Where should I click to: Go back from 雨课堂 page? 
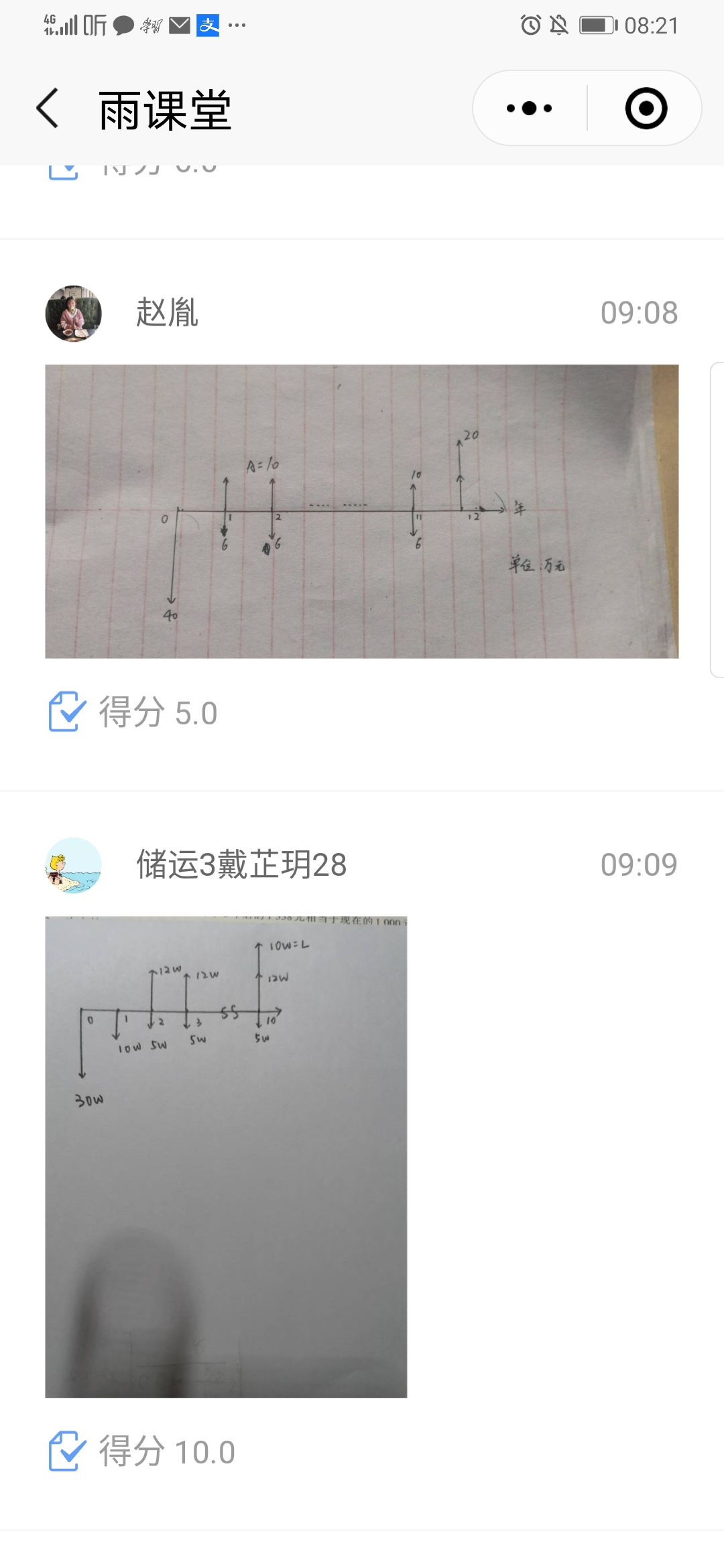click(x=48, y=109)
